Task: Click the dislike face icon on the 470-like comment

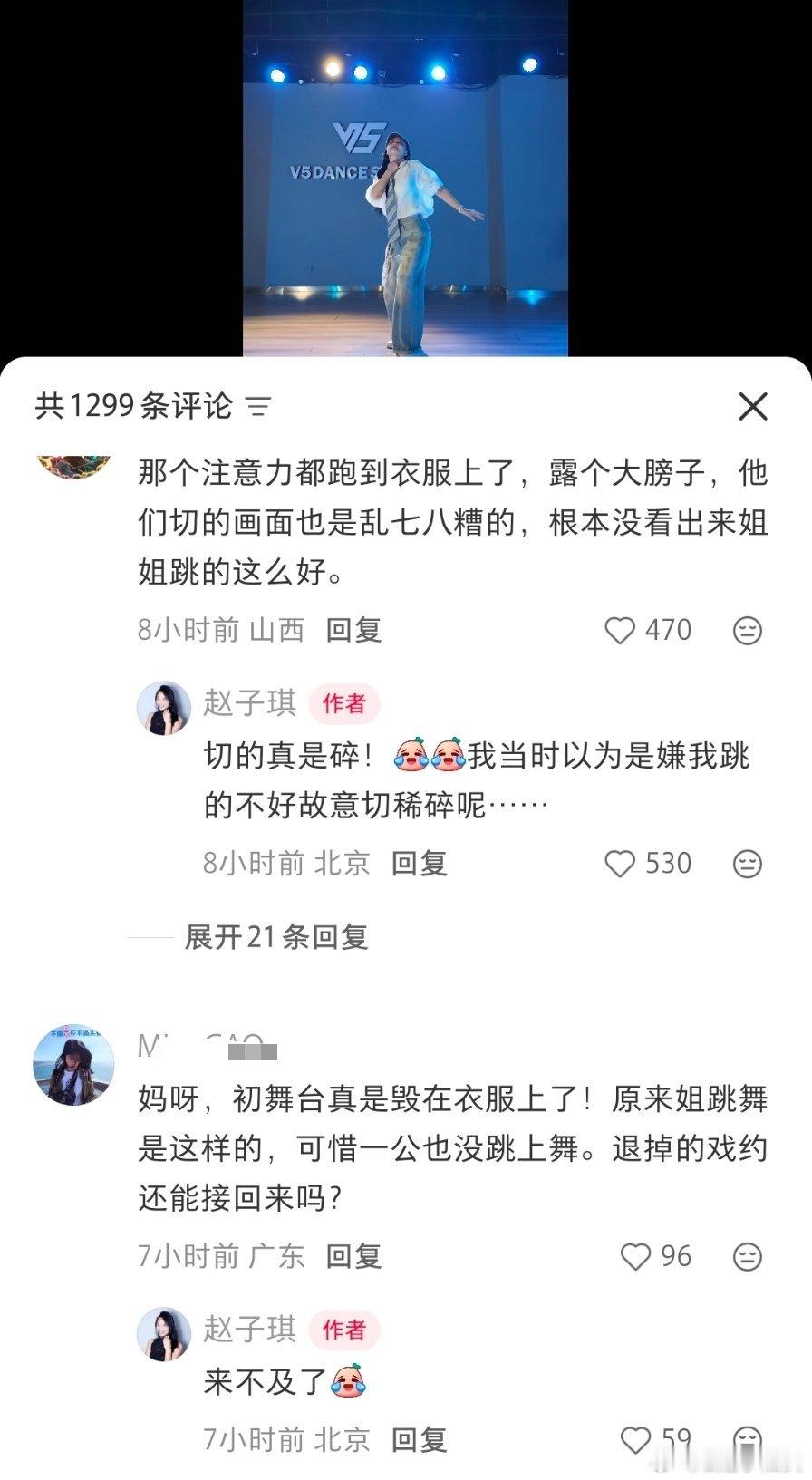Action: coord(748,630)
